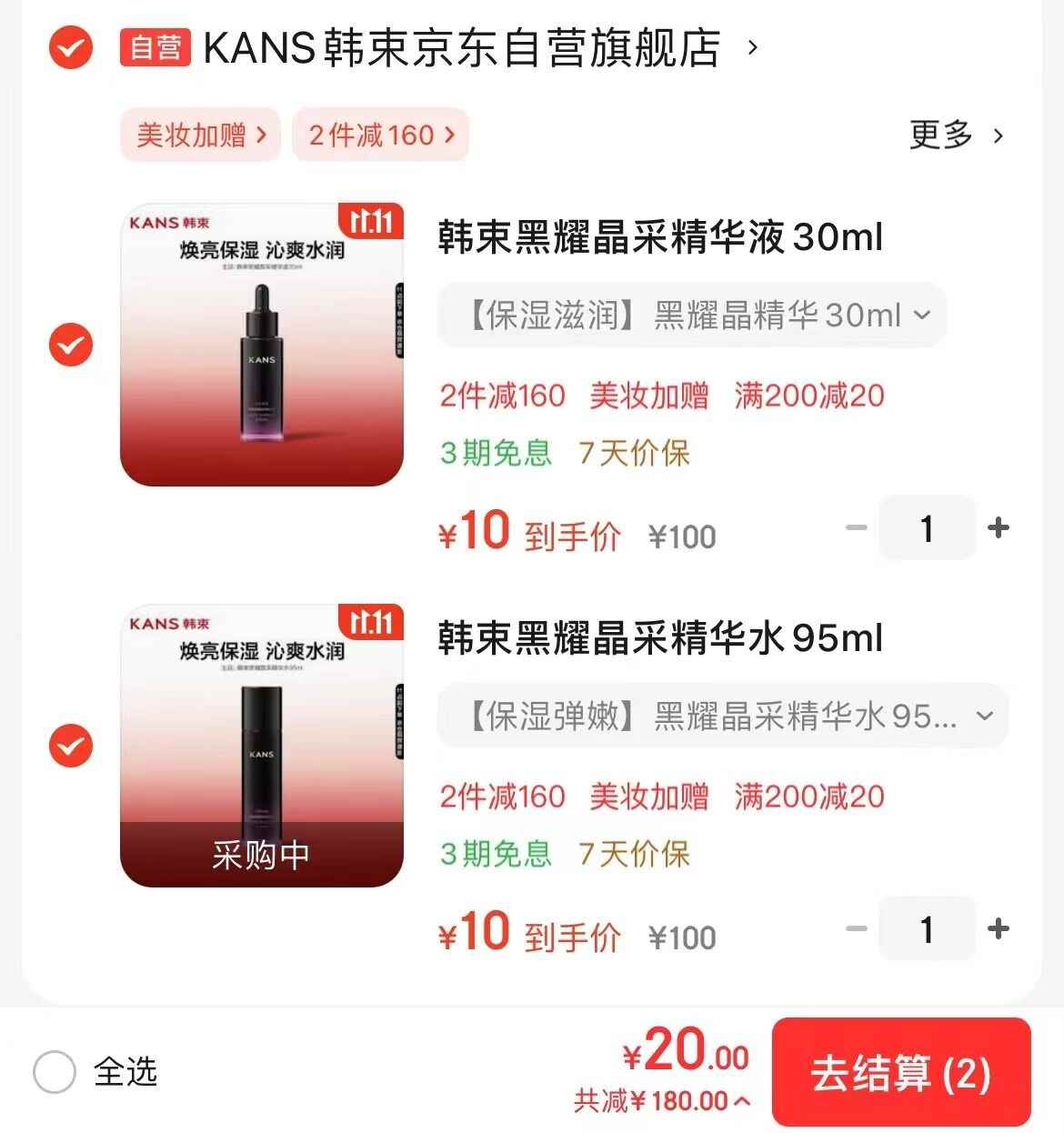Open KANS韩束京东自营旗舰店 store page
This screenshot has height=1133, width=1064.
(x=461, y=48)
